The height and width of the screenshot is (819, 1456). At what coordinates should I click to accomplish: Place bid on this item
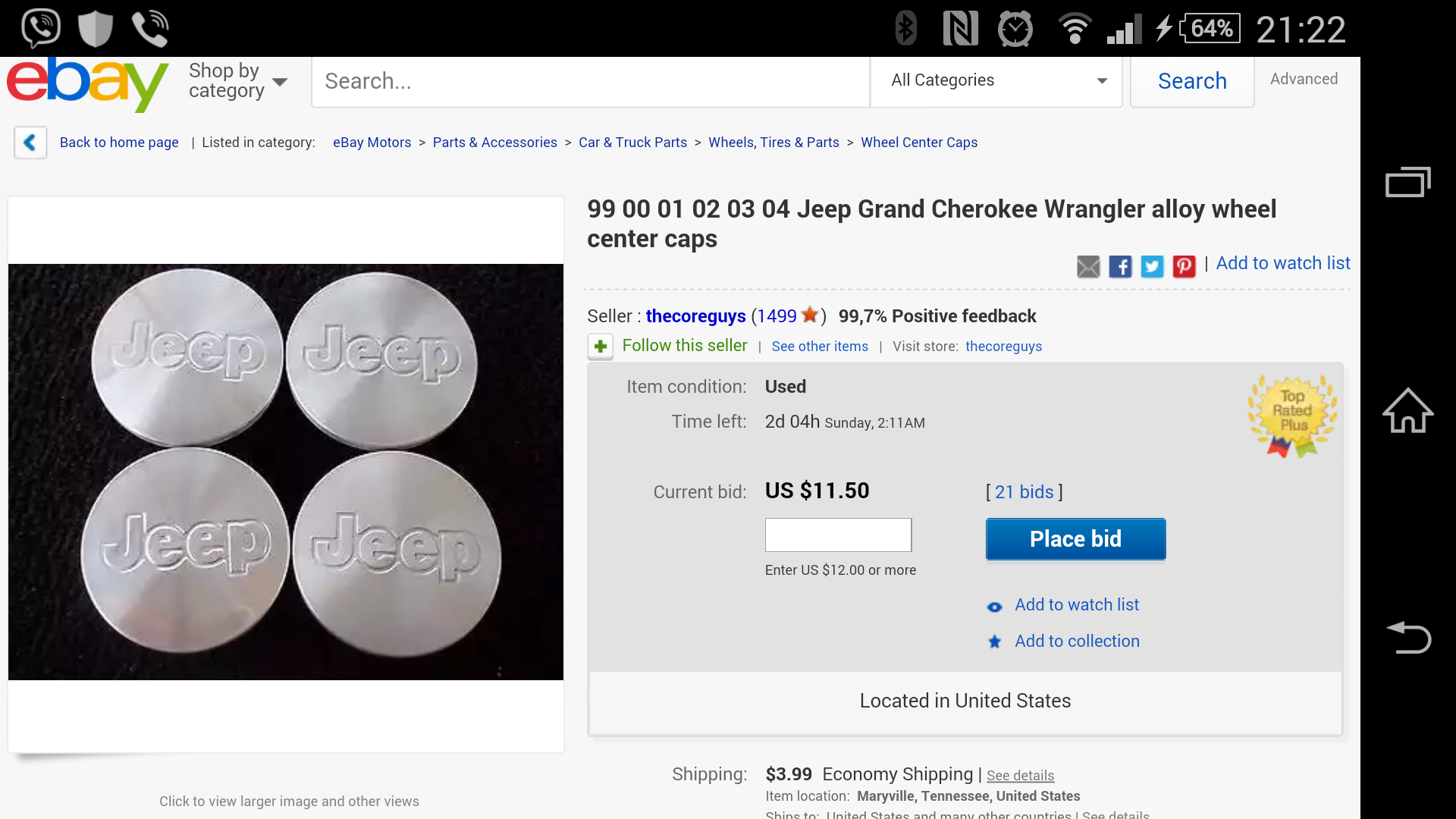pyautogui.click(x=1075, y=539)
